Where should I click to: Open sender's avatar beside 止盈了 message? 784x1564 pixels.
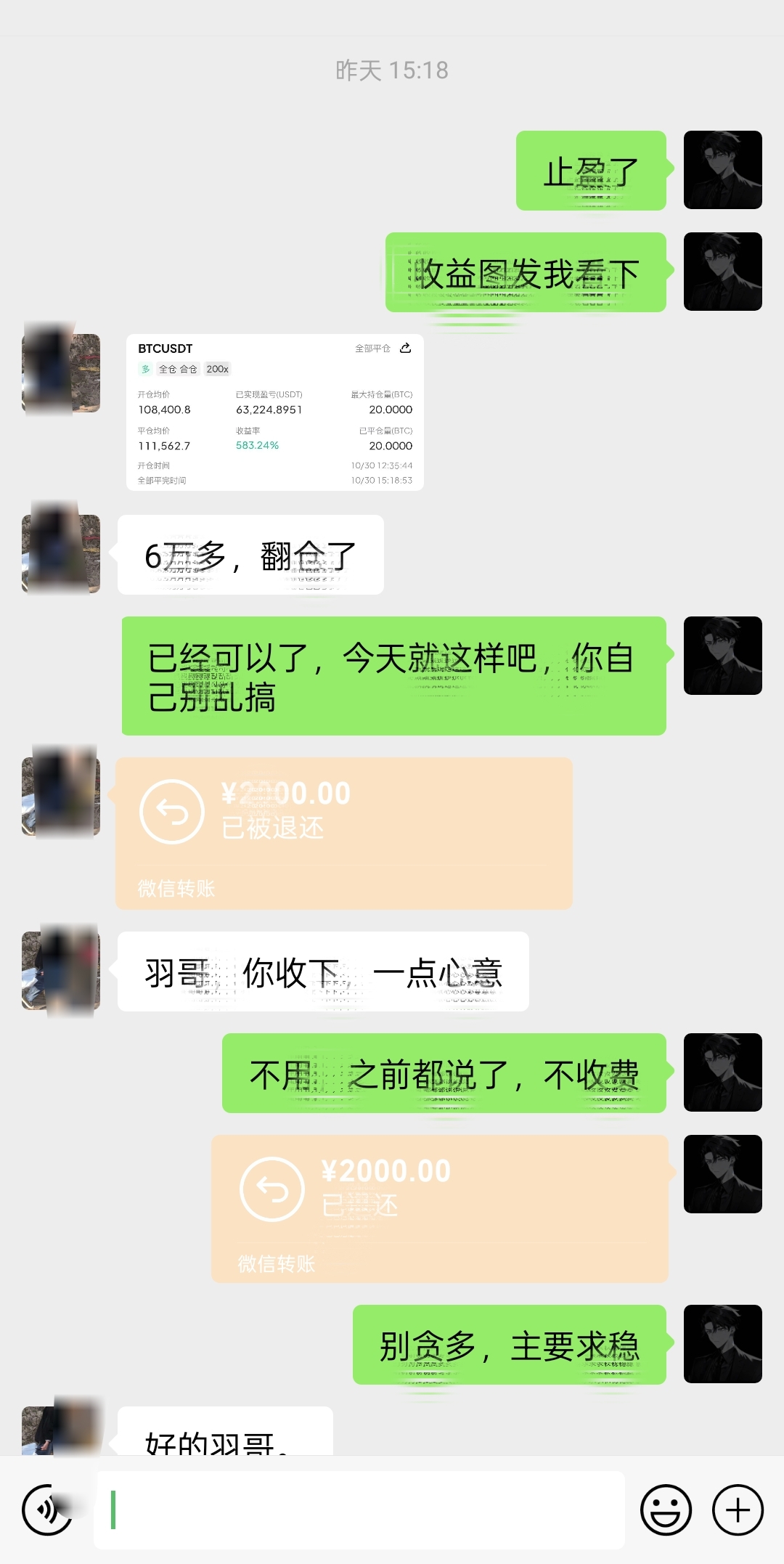click(x=722, y=170)
